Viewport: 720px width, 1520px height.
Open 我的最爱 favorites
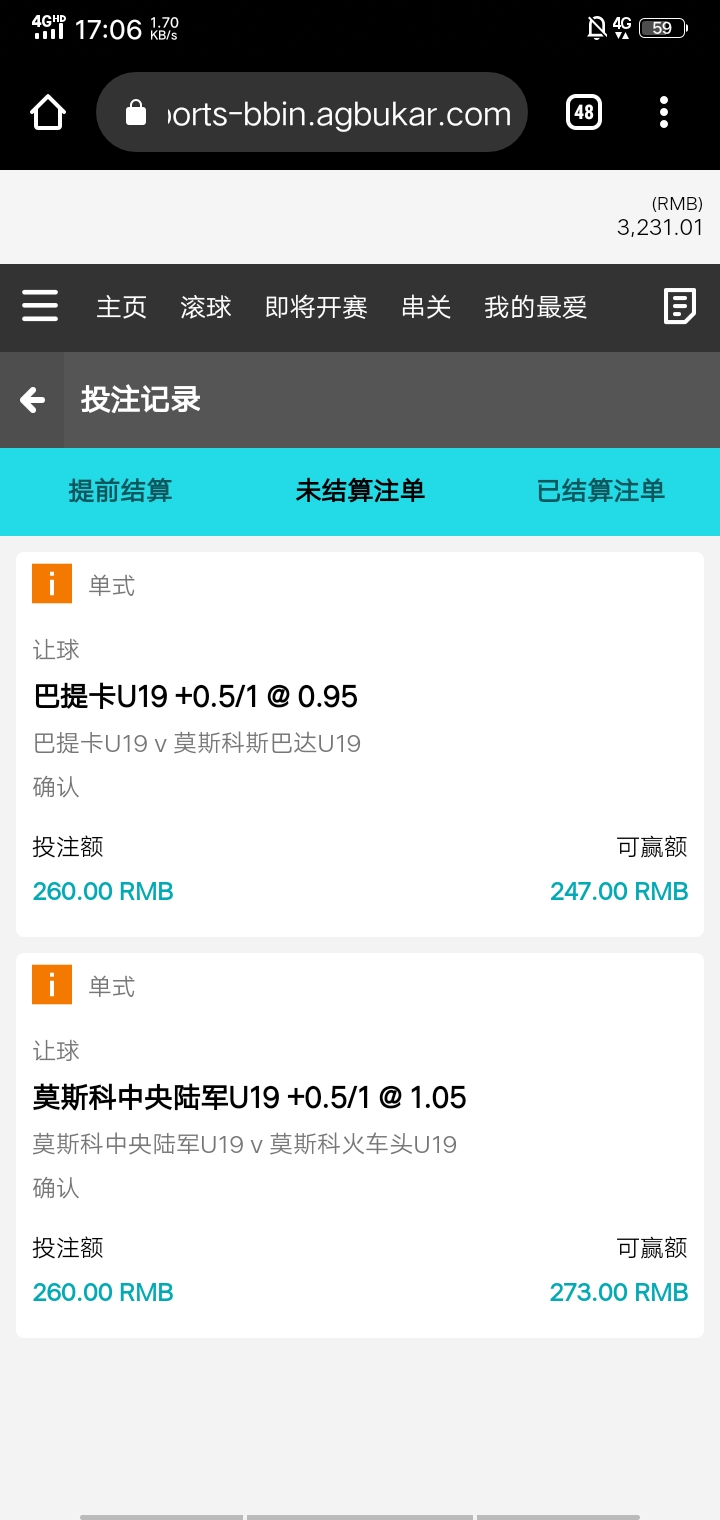click(535, 308)
